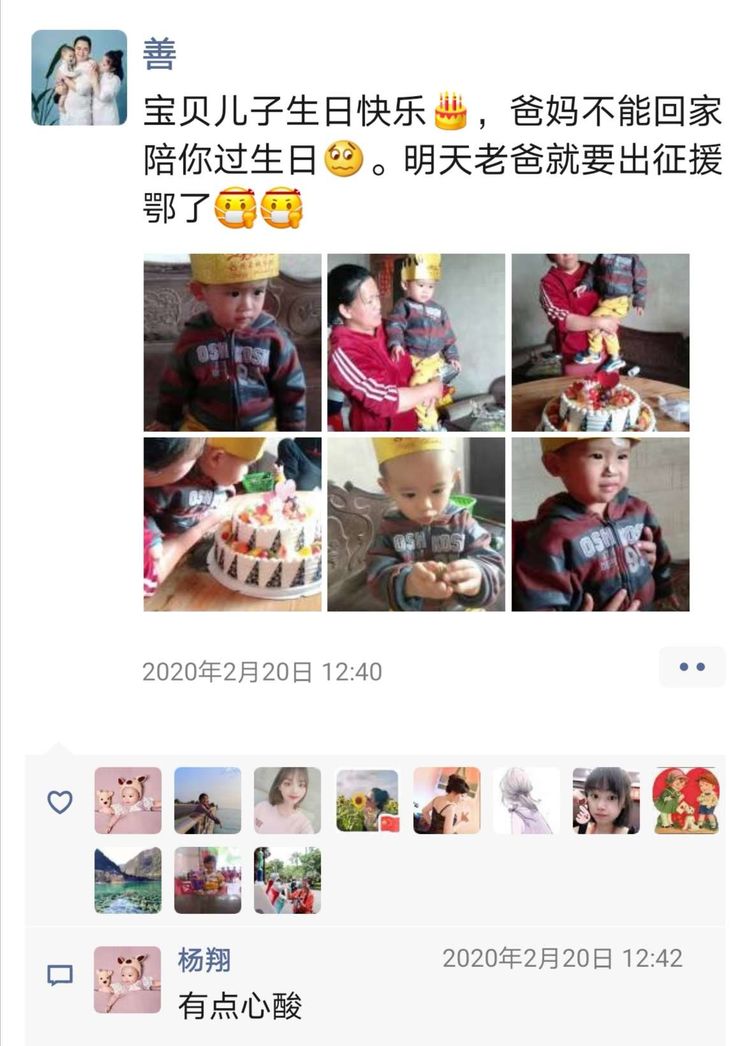View liker with sunflower avatar

pyautogui.click(x=367, y=800)
